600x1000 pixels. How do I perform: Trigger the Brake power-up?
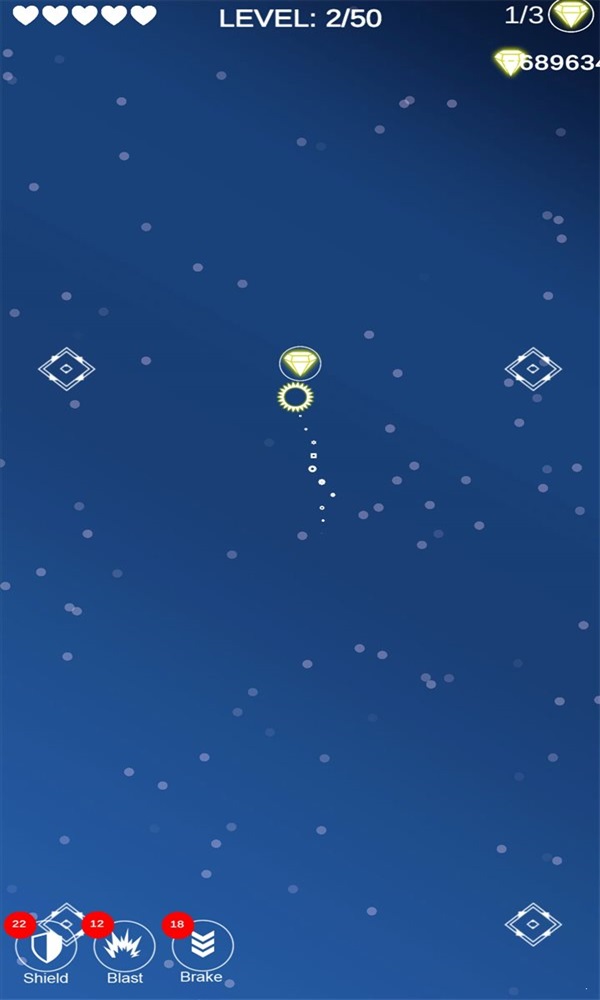click(x=202, y=946)
